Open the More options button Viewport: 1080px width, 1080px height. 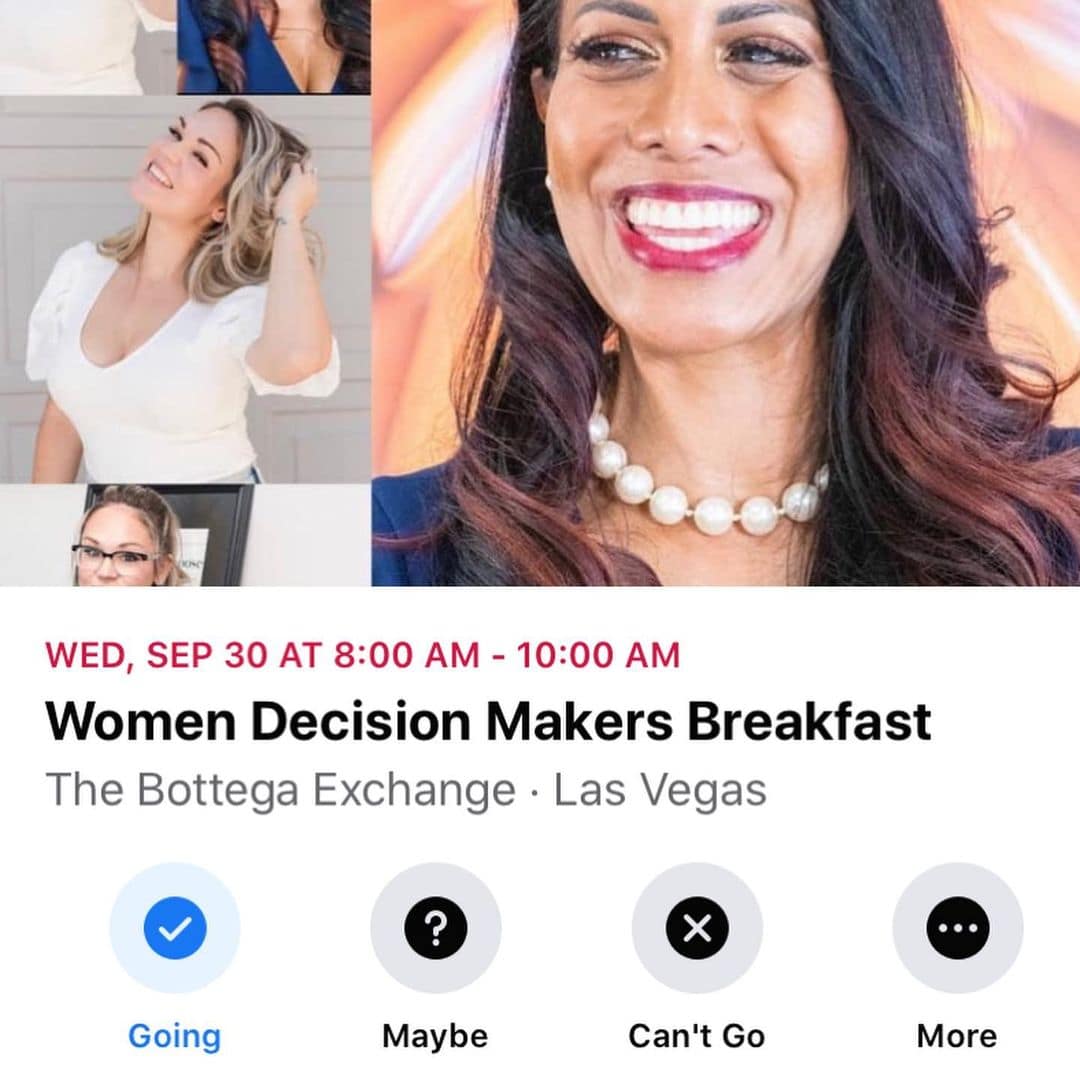(x=957, y=928)
